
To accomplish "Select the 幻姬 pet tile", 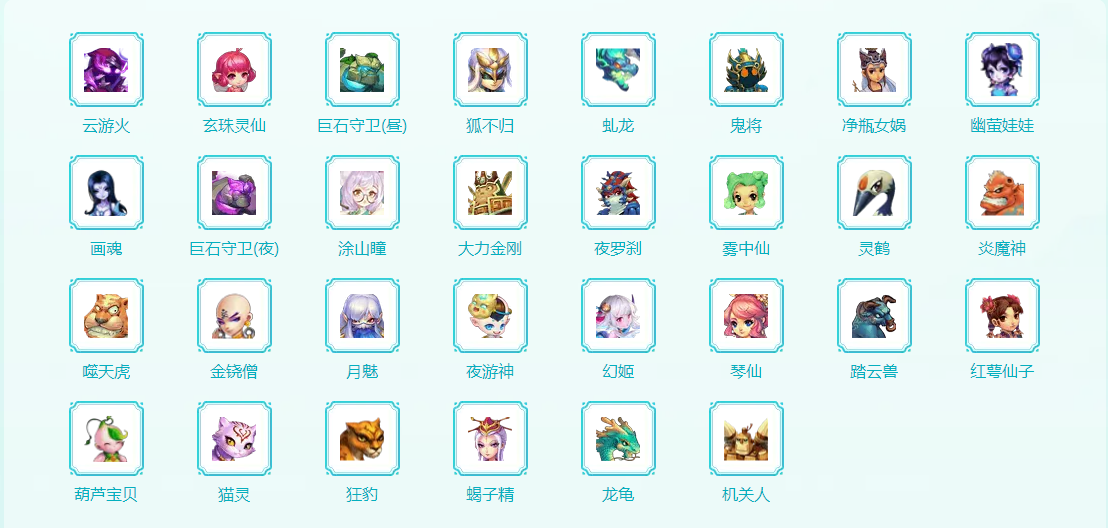I will pos(618,316).
